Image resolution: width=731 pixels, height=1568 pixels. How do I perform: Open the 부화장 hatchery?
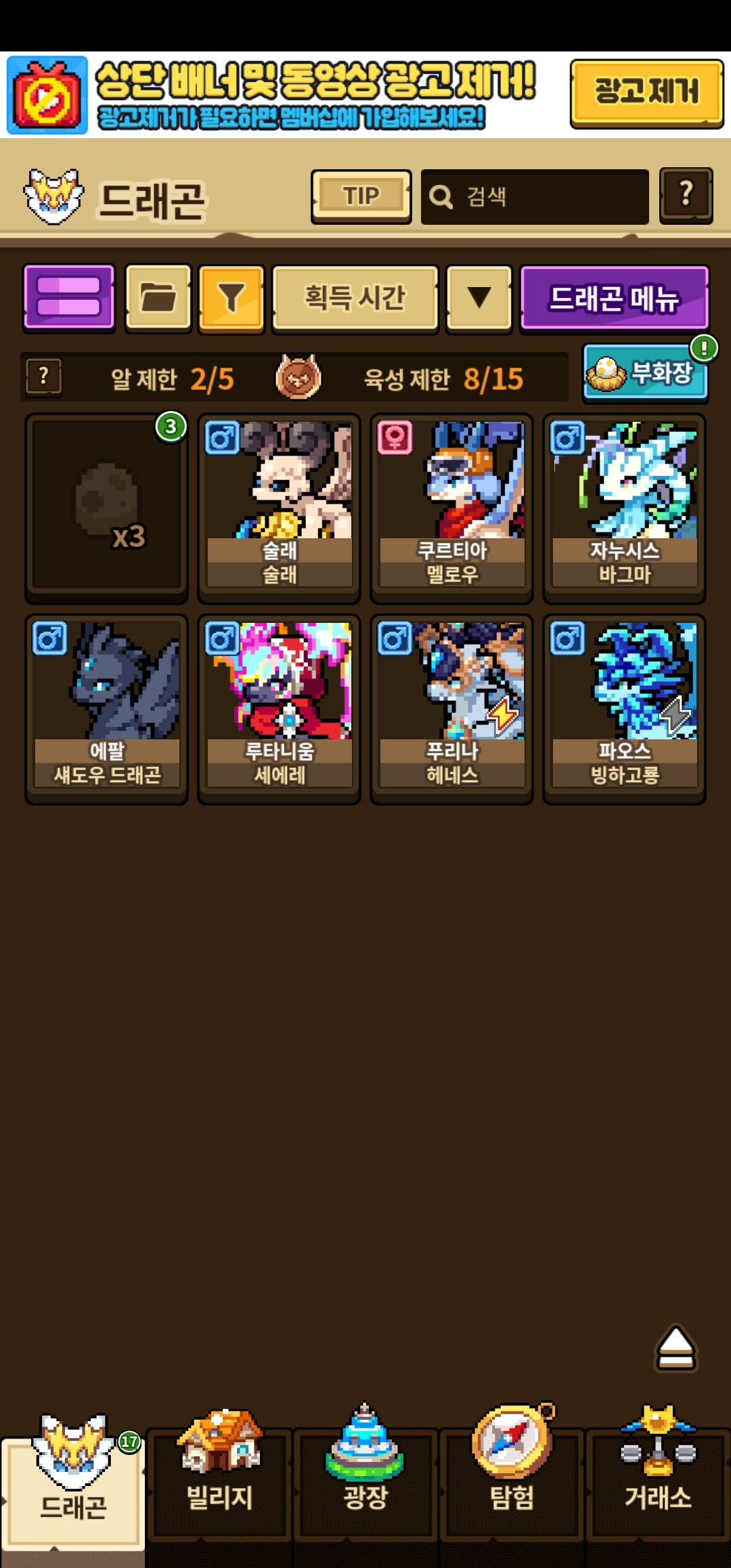click(x=645, y=373)
